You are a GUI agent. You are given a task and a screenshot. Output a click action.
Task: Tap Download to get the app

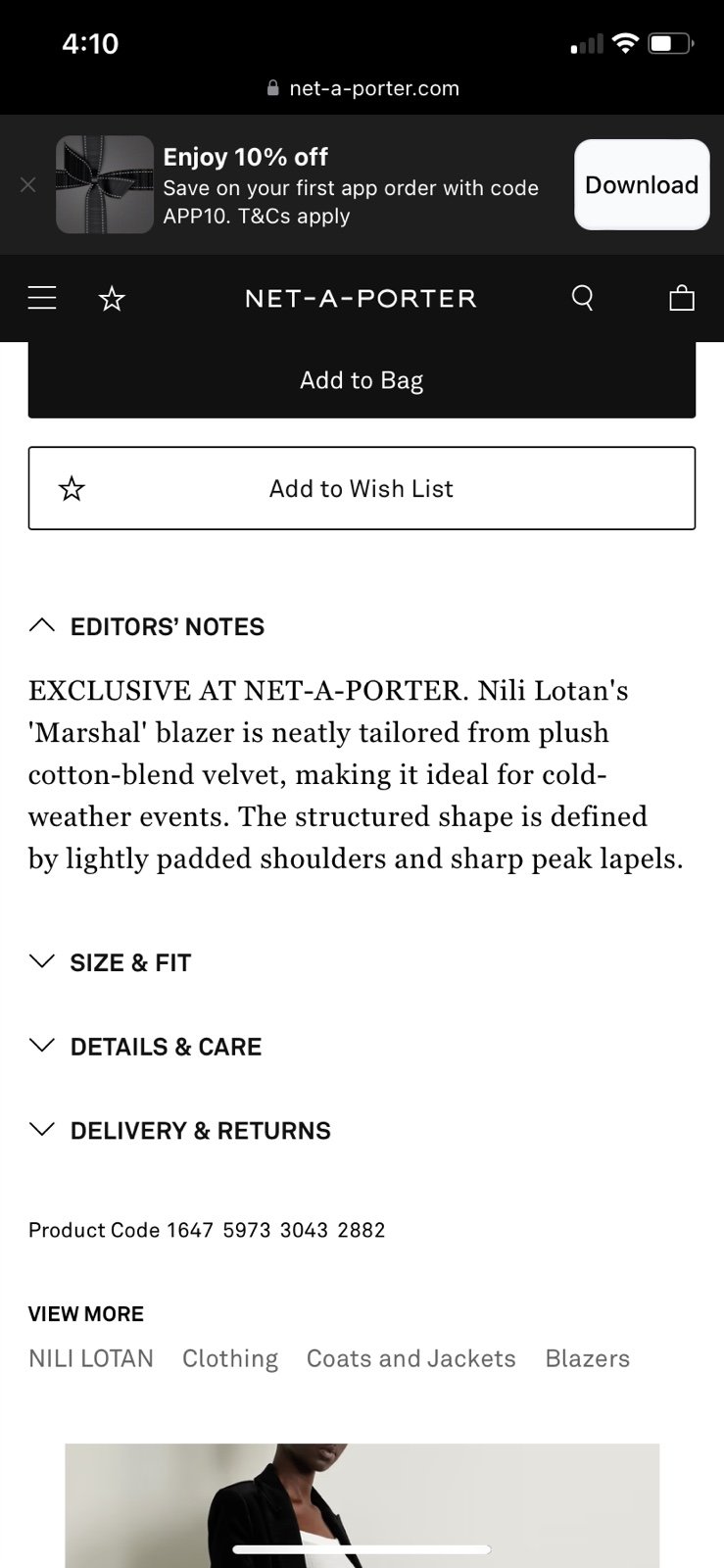642,184
